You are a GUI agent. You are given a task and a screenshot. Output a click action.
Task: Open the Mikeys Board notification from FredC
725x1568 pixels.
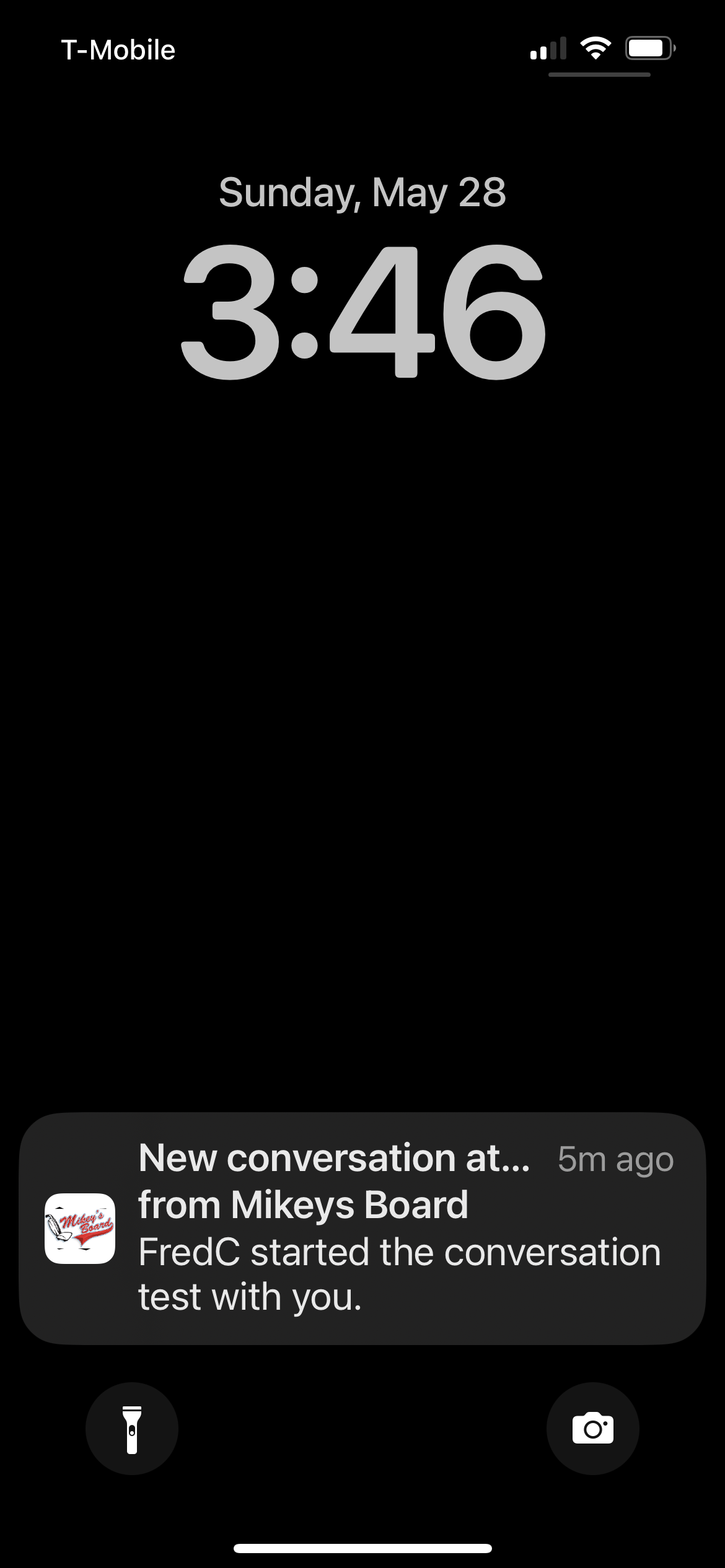pyautogui.click(x=362, y=1227)
